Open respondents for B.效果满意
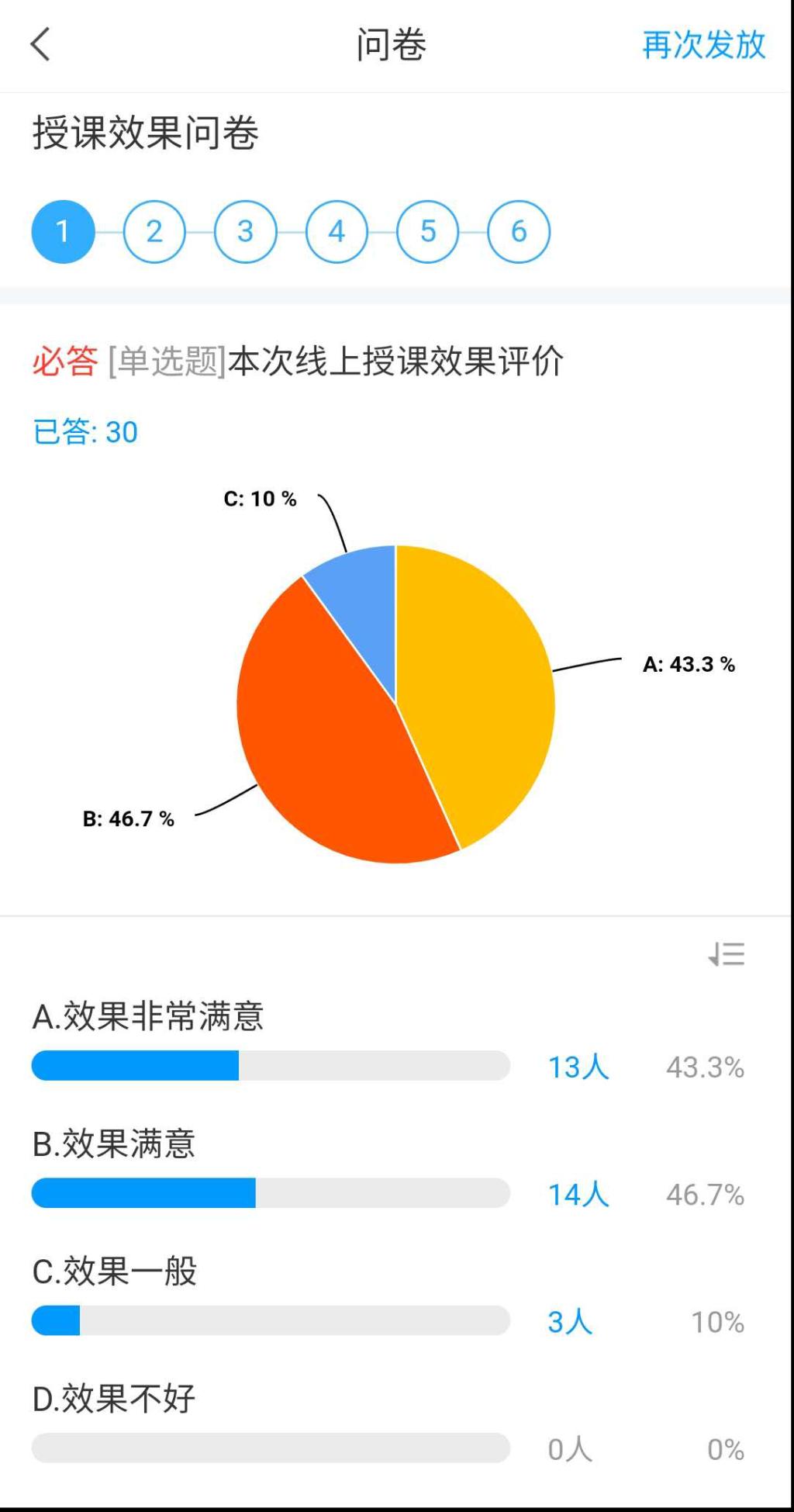This screenshot has height=1512, width=794. pos(578,1194)
